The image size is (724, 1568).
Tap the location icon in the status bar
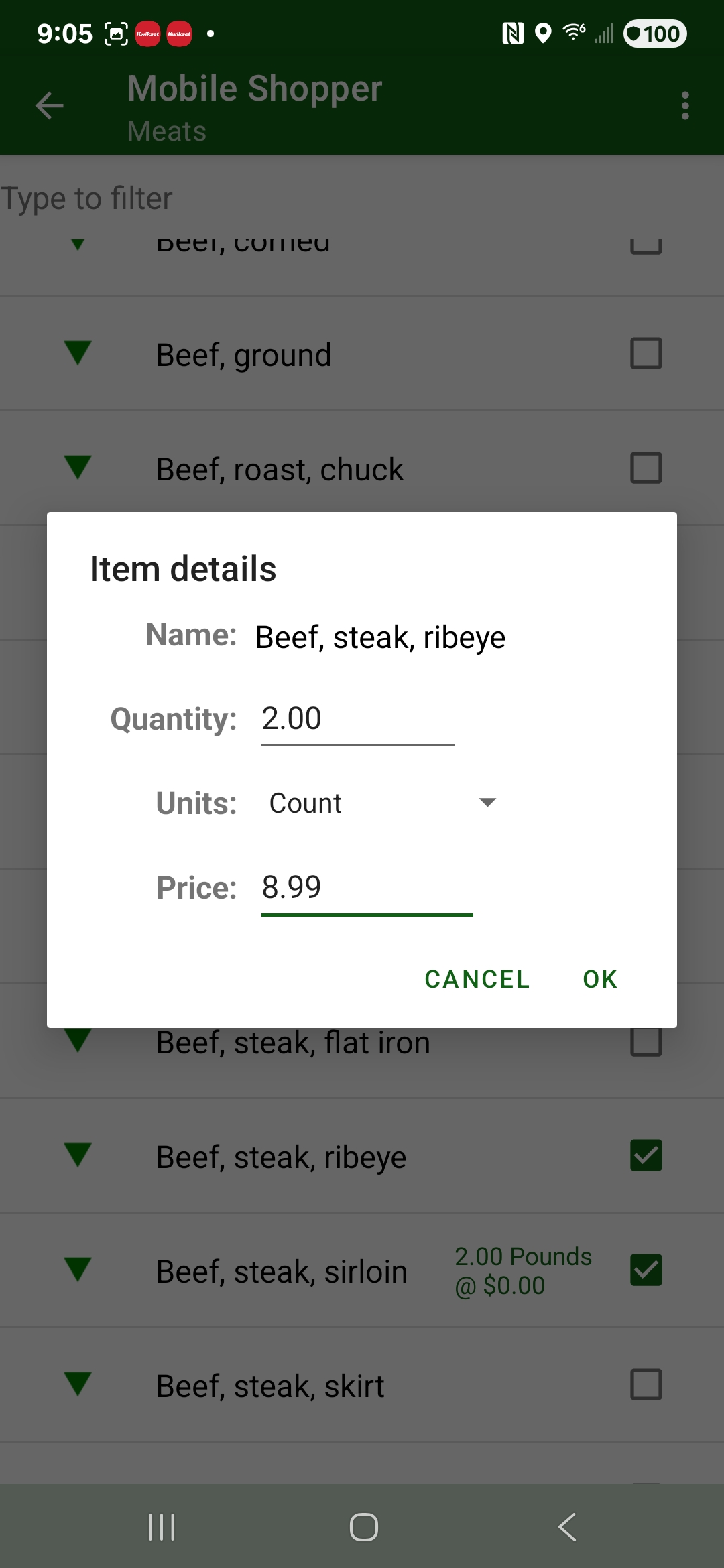543,33
